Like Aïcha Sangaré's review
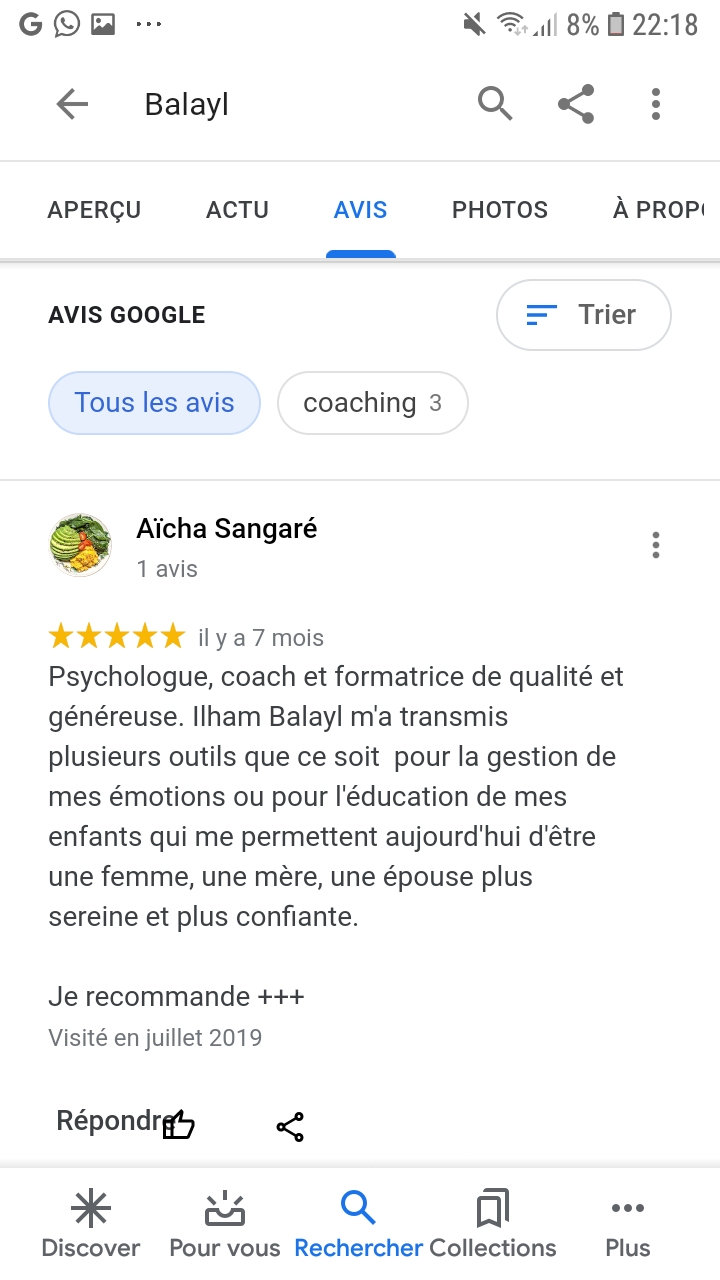This screenshot has width=720, height=1280. click(180, 1126)
